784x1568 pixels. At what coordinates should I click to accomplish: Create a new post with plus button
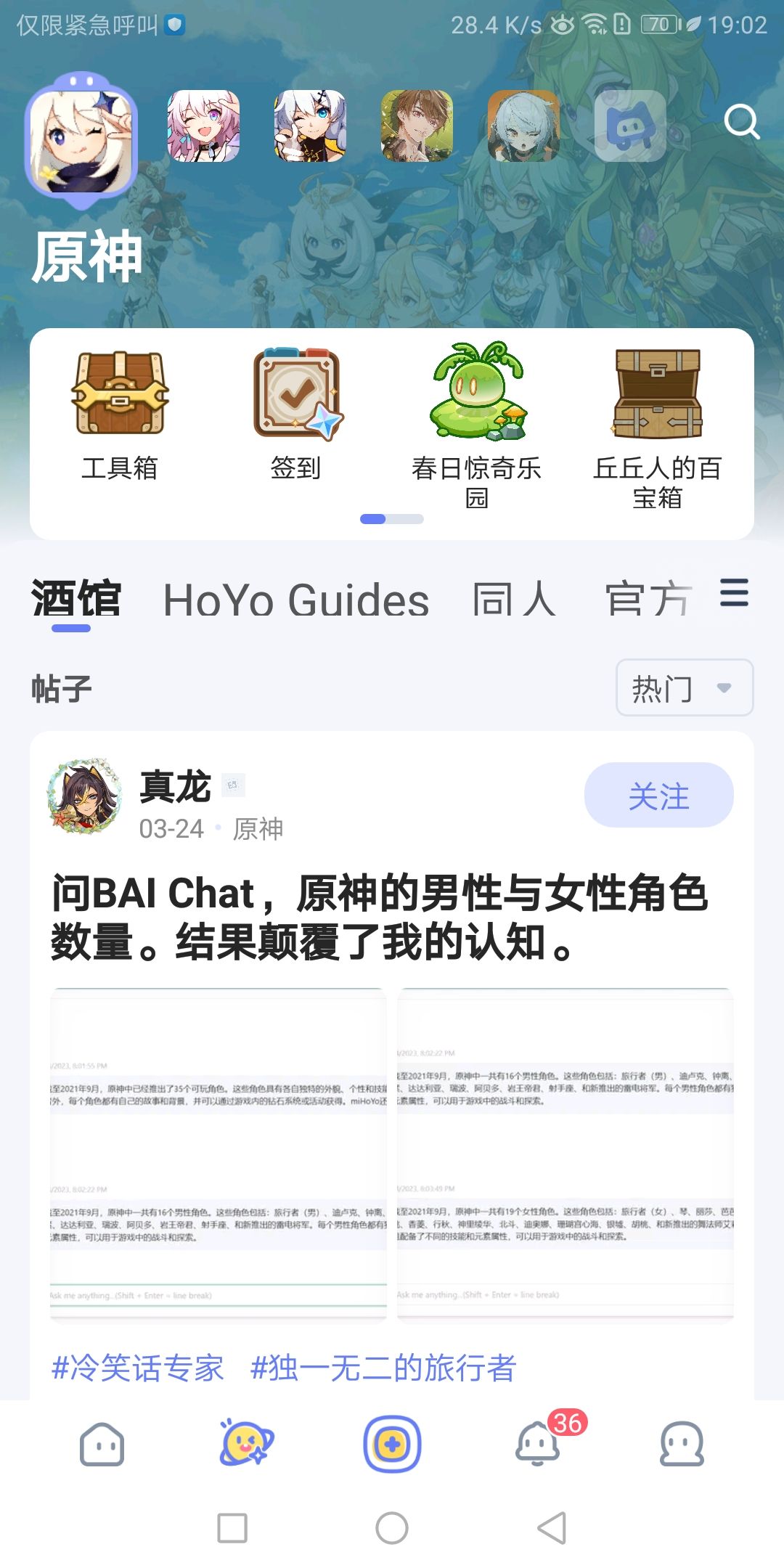392,1444
